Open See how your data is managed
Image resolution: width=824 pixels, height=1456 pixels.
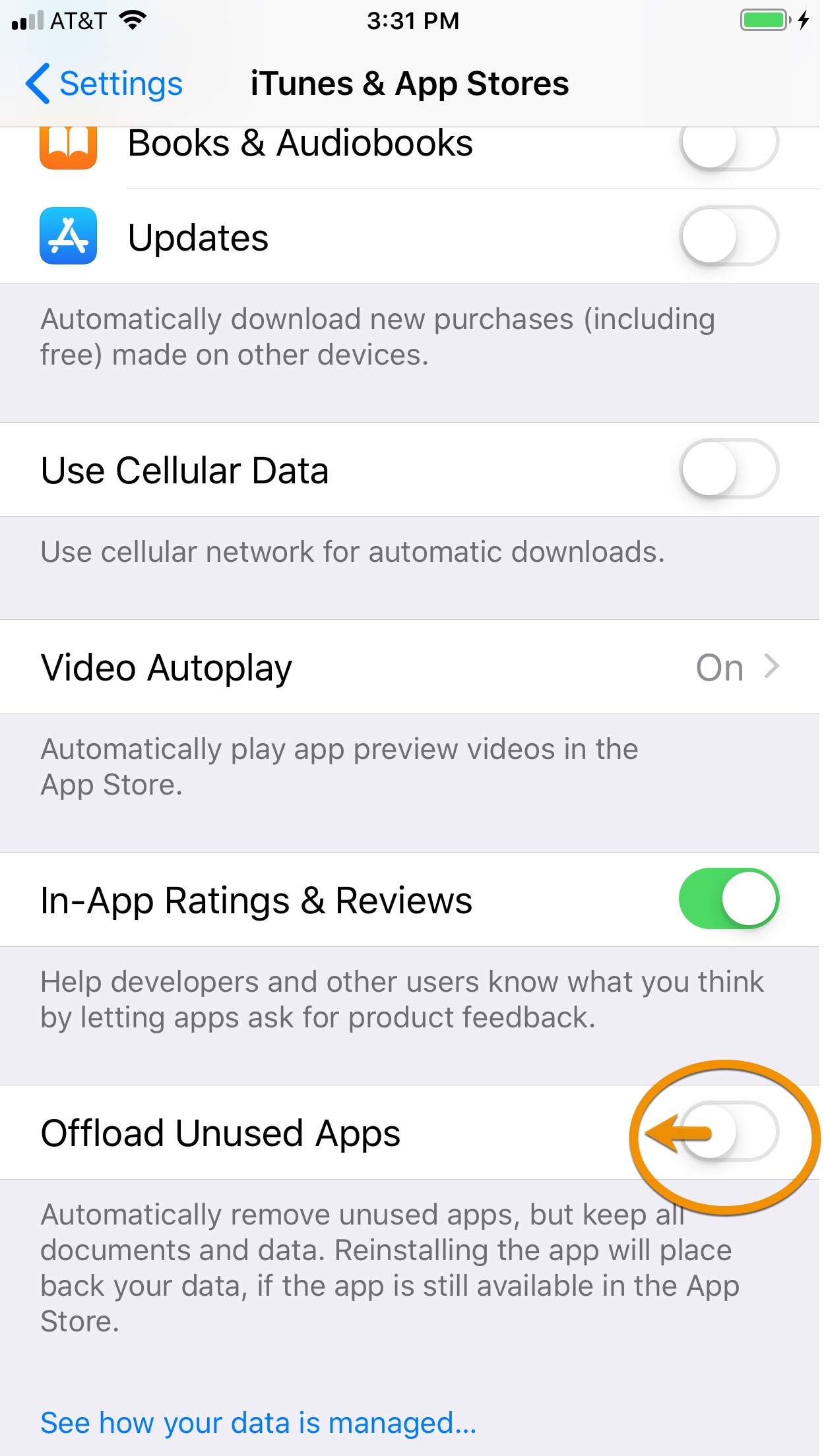[x=258, y=1423]
